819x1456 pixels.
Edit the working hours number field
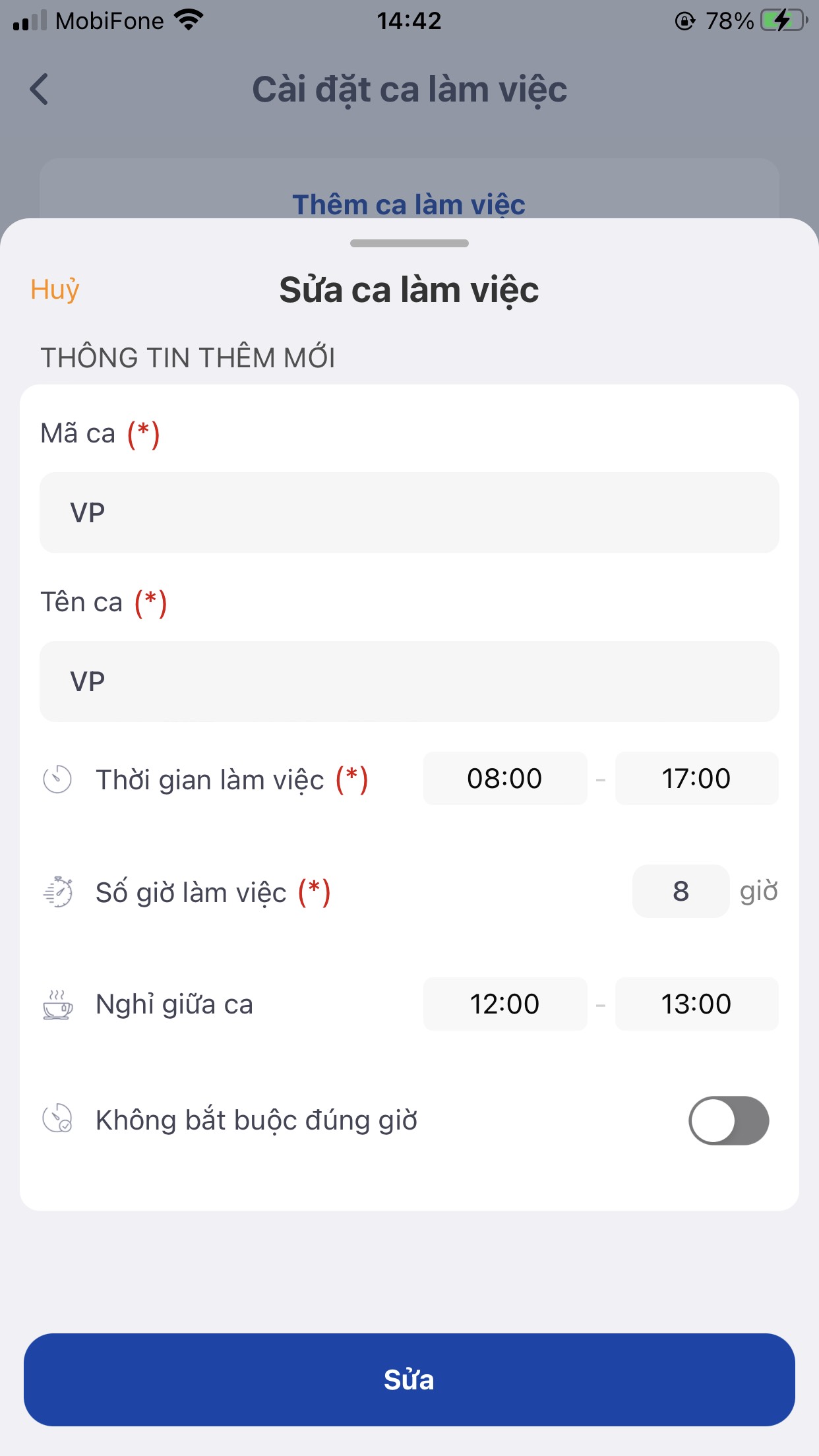click(x=681, y=892)
